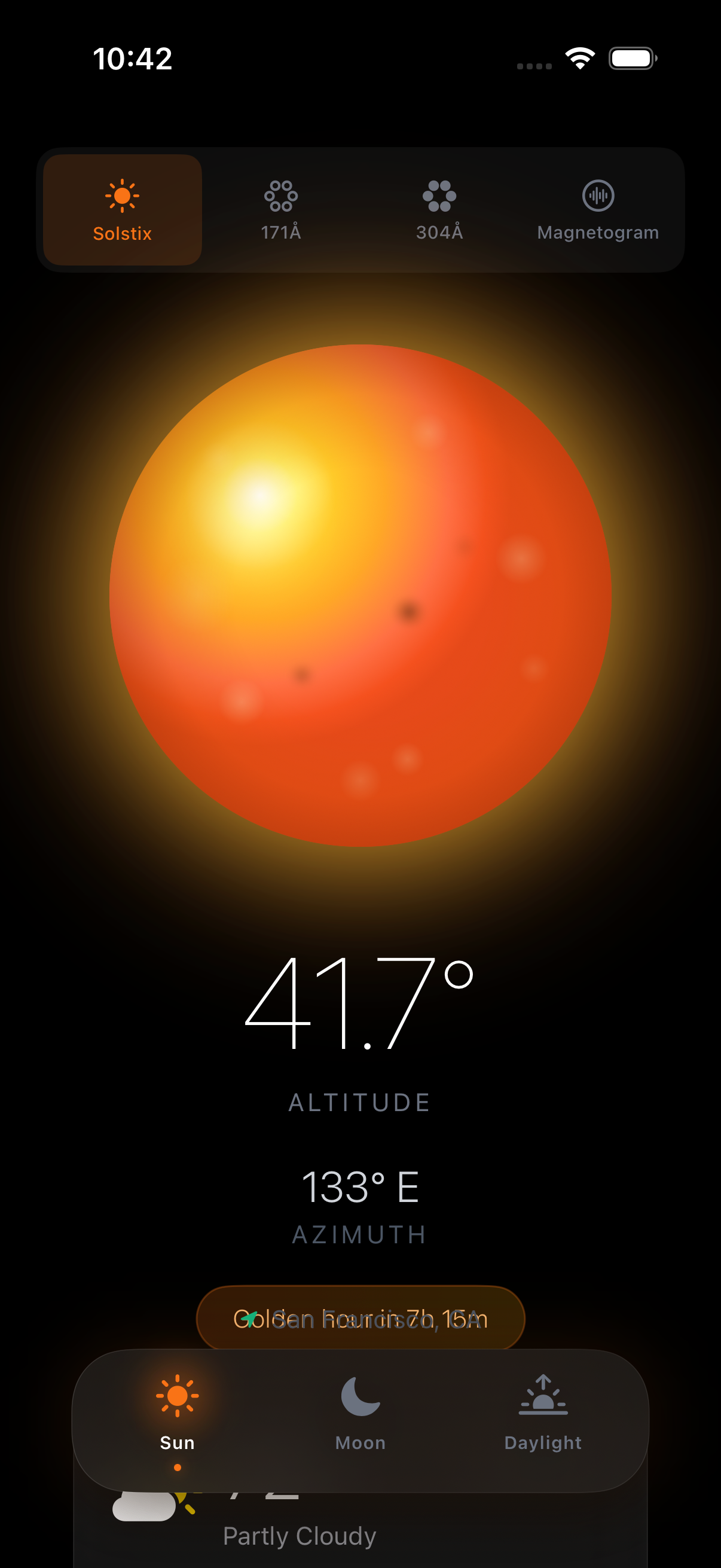Screen dimensions: 721x1568
Task: Switch to the 171Å view
Action: coord(281,209)
